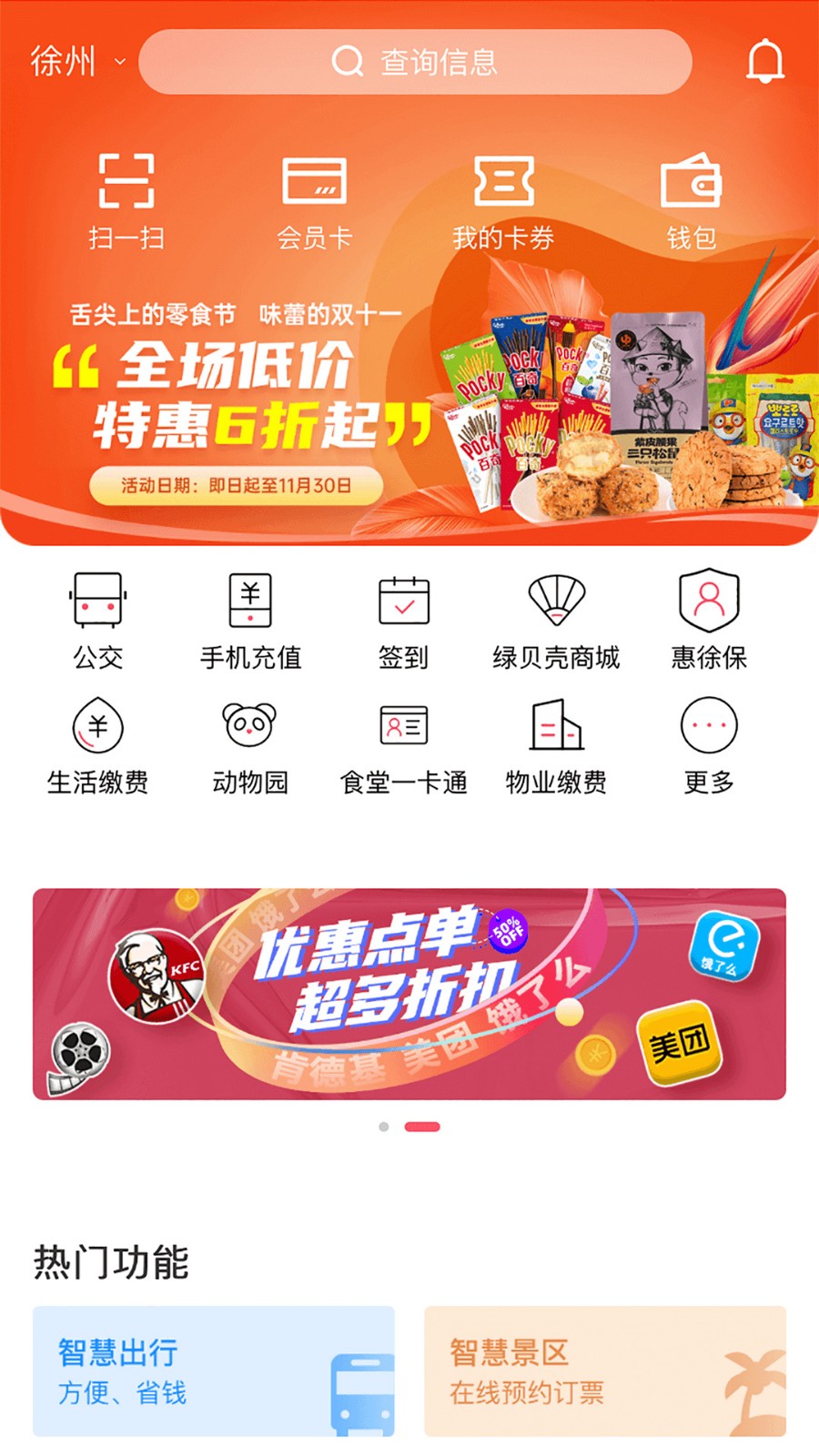819x1456 pixels.
Task: Open 食堂一卡通 canteen card service
Action: coord(403,744)
